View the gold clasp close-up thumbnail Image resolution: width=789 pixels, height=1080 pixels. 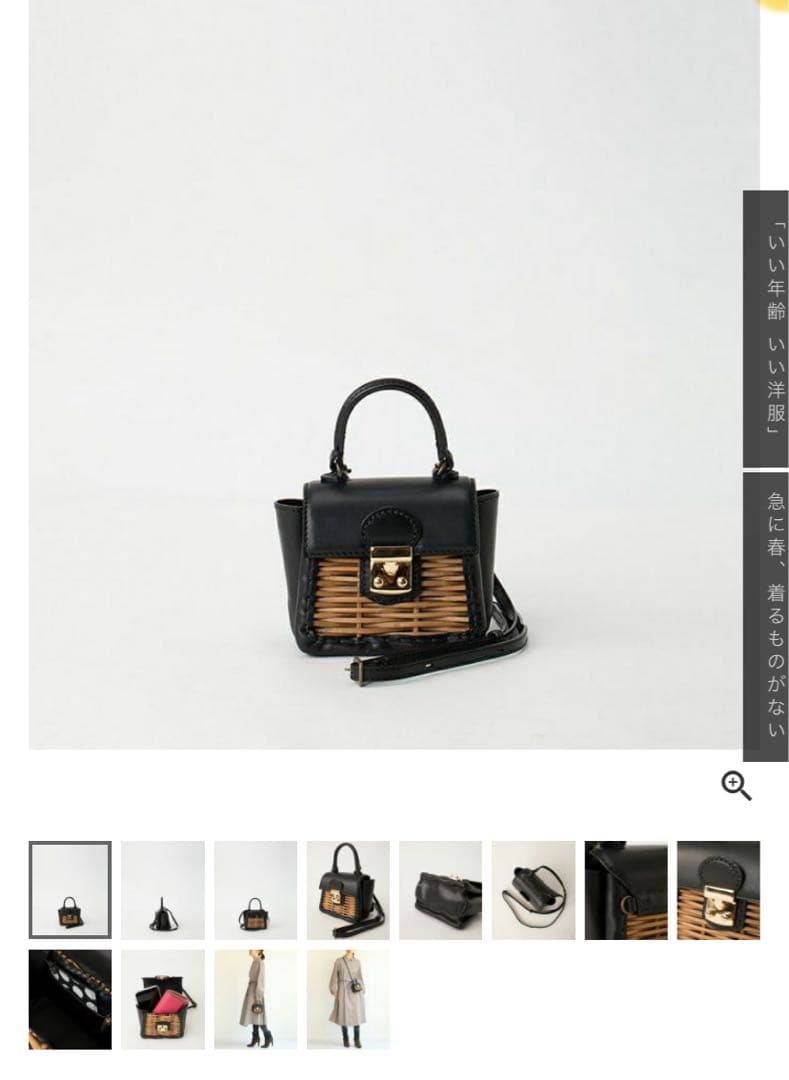click(718, 890)
